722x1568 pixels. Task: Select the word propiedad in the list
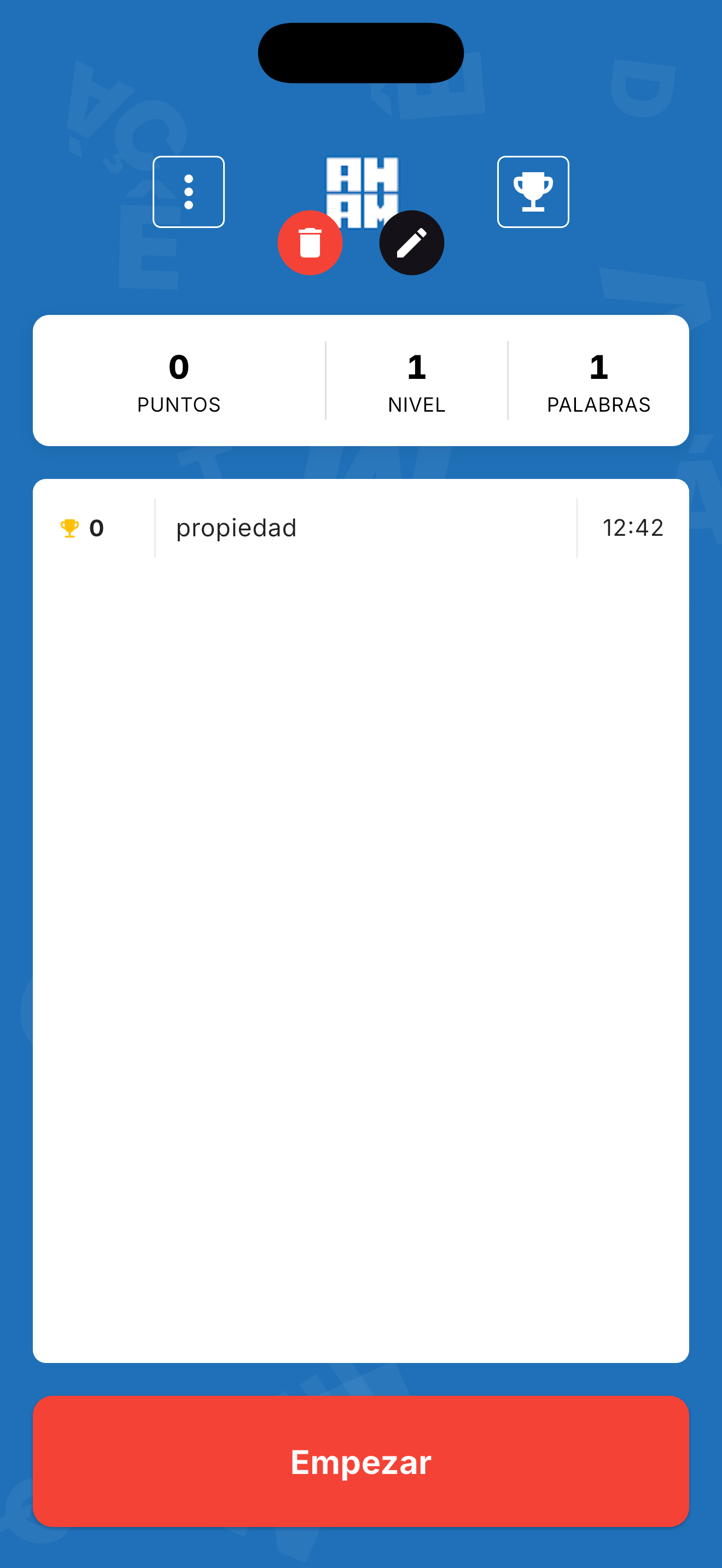pos(236,527)
